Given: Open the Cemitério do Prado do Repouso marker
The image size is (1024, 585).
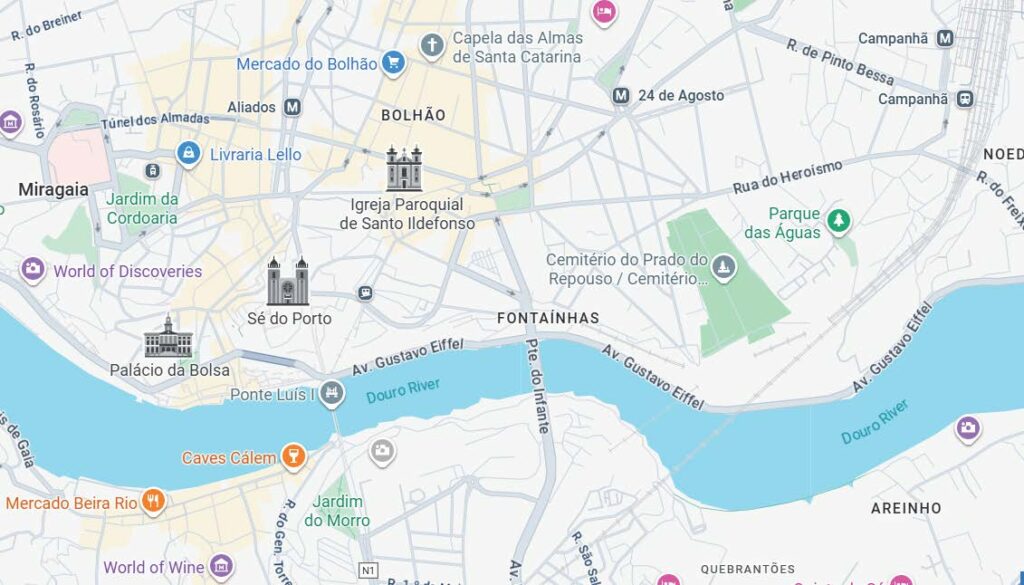Looking at the screenshot, I should (724, 266).
